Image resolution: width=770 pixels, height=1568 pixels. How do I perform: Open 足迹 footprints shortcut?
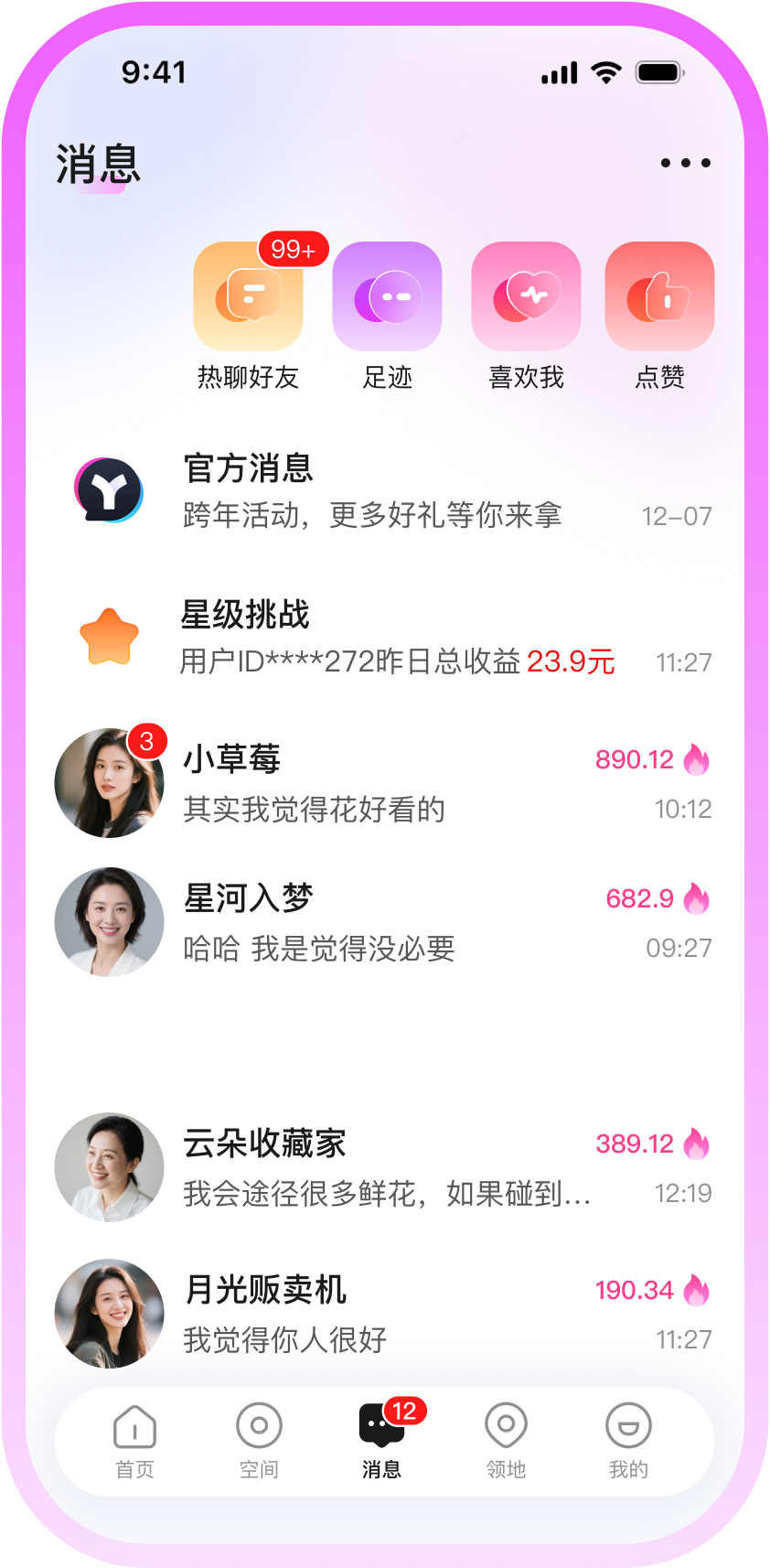tap(387, 297)
